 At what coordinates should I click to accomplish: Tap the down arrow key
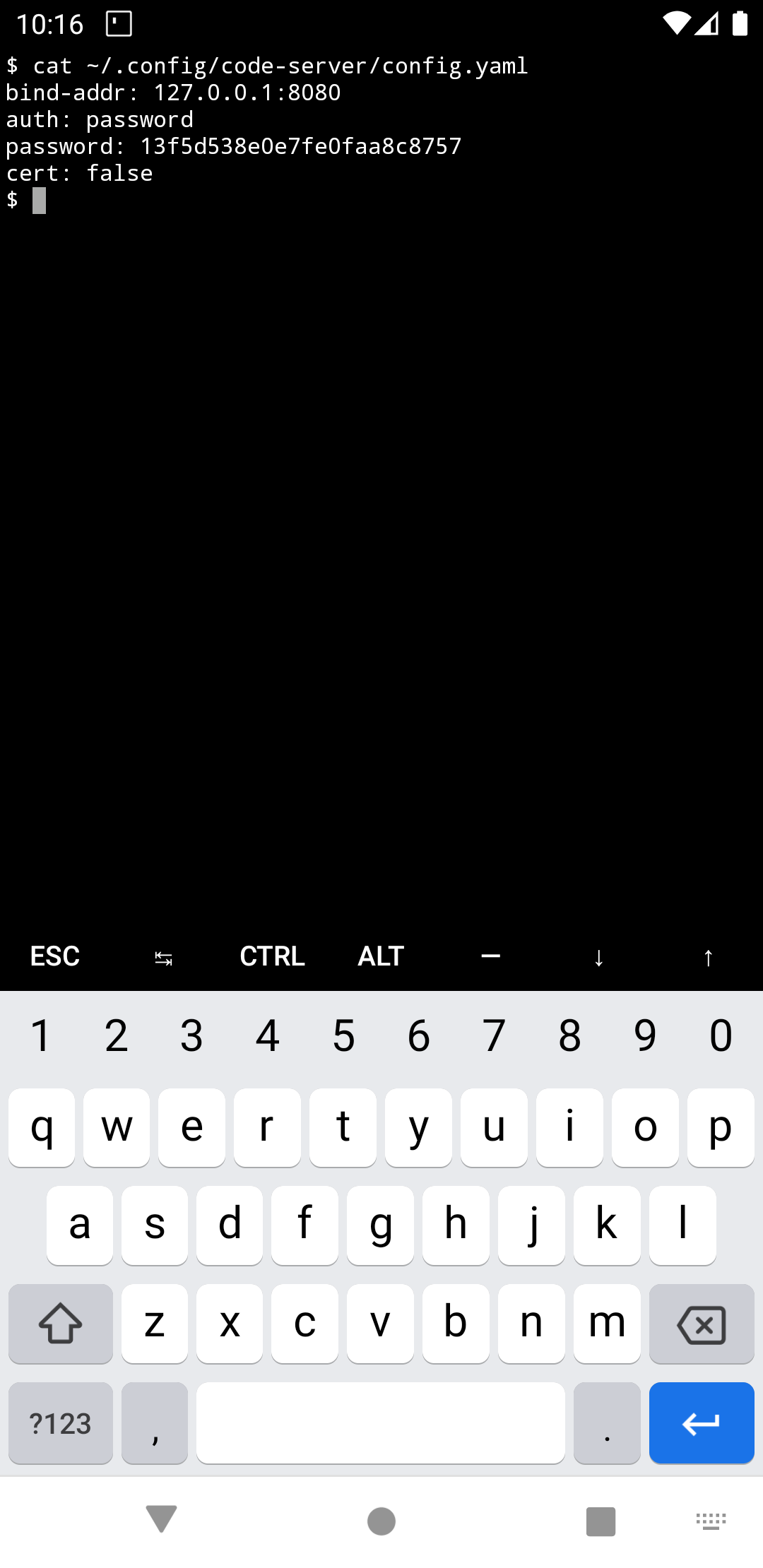[x=599, y=958]
